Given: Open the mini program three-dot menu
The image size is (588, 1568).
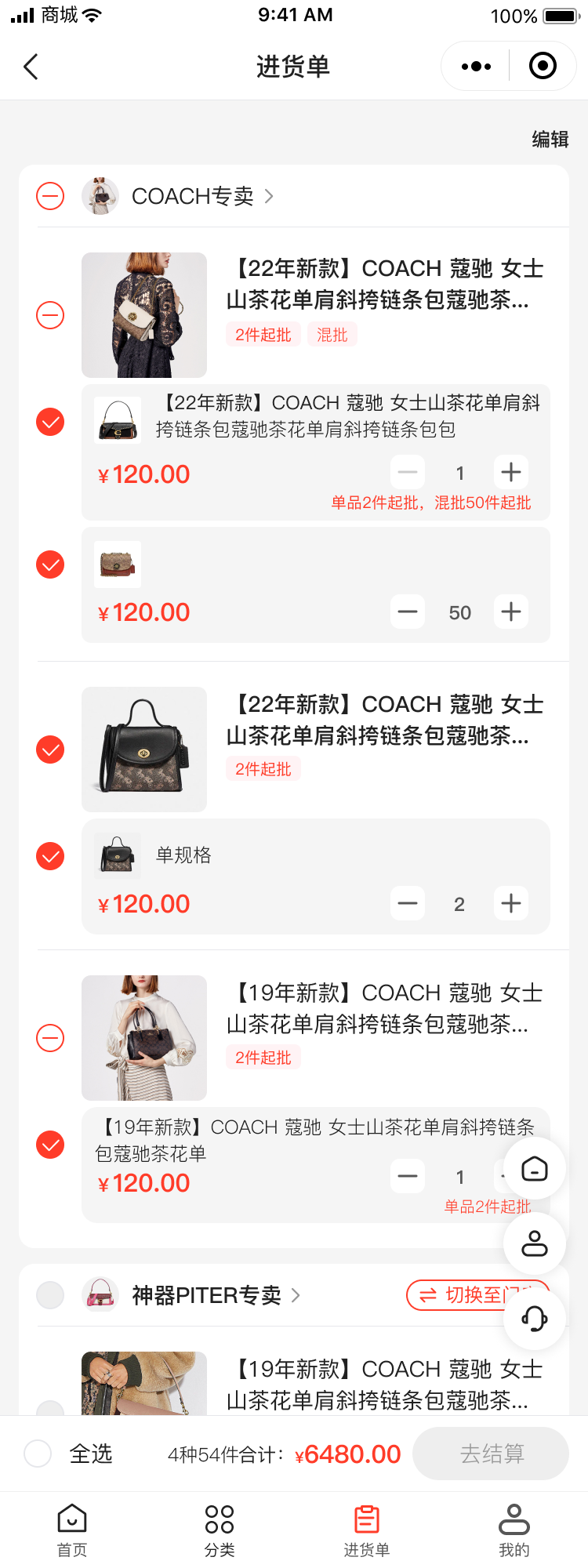Looking at the screenshot, I should 476,67.
